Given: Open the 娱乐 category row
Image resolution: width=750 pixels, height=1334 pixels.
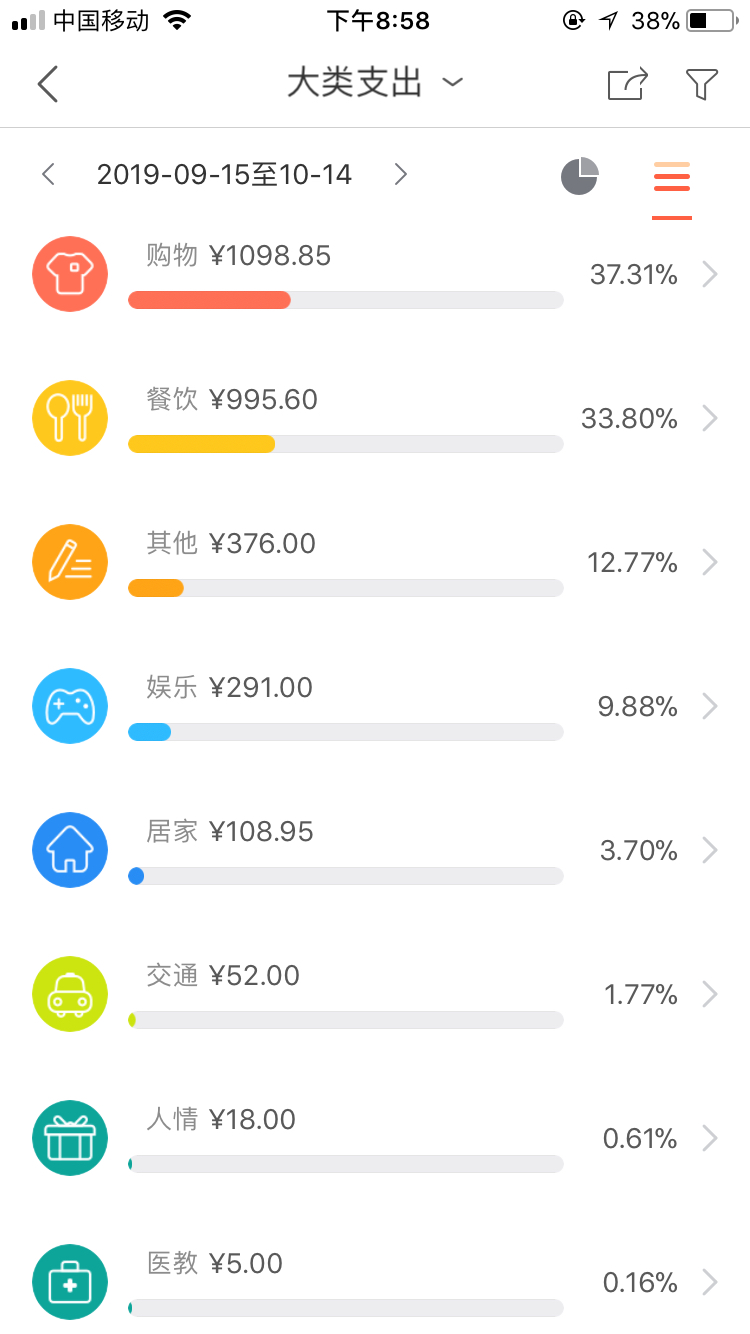Looking at the screenshot, I should click(x=375, y=706).
